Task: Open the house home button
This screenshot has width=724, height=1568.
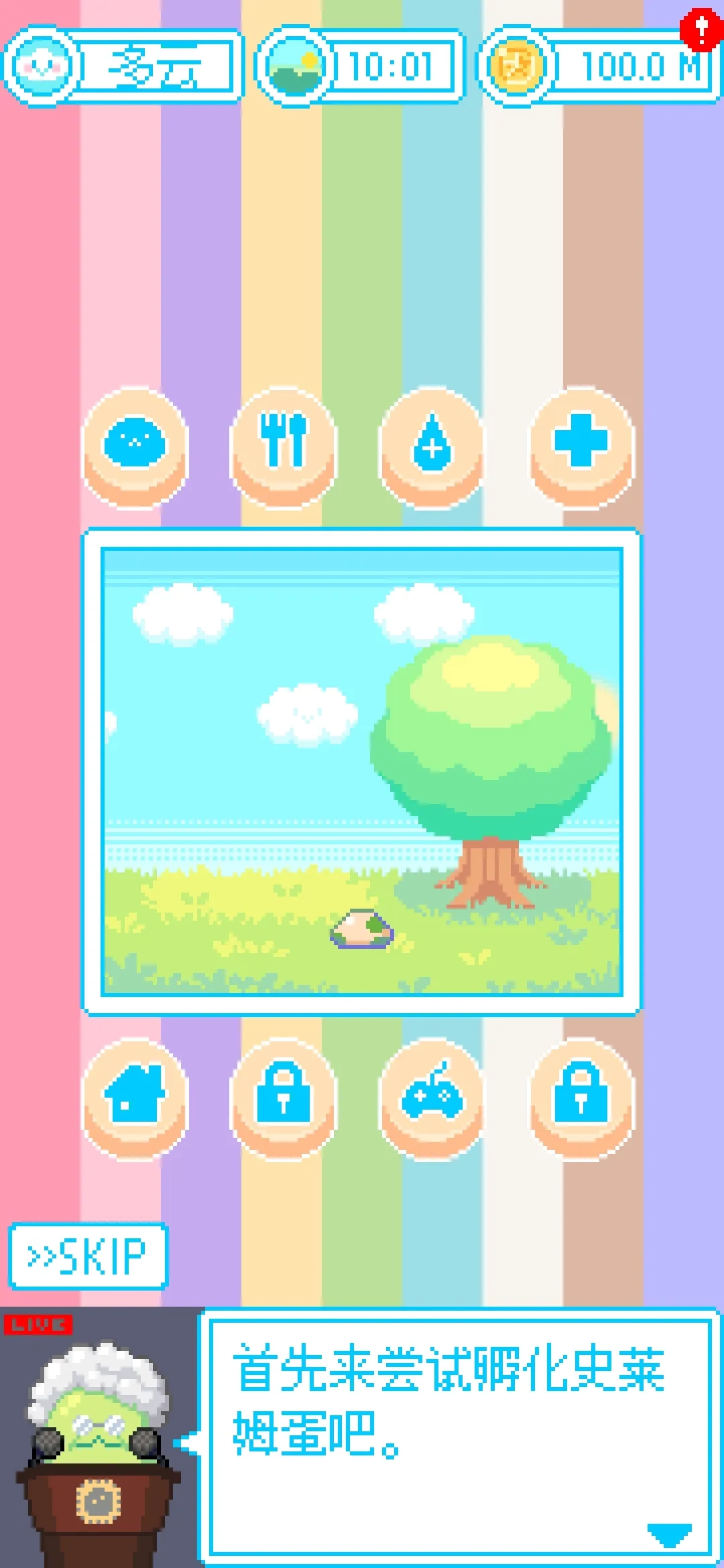Action: [135, 1095]
